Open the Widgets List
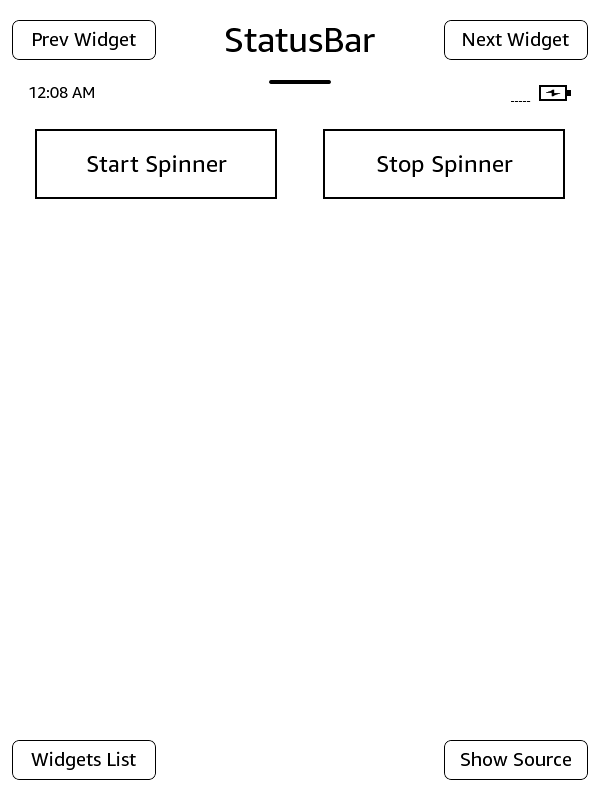The image size is (600, 800). pos(84,760)
